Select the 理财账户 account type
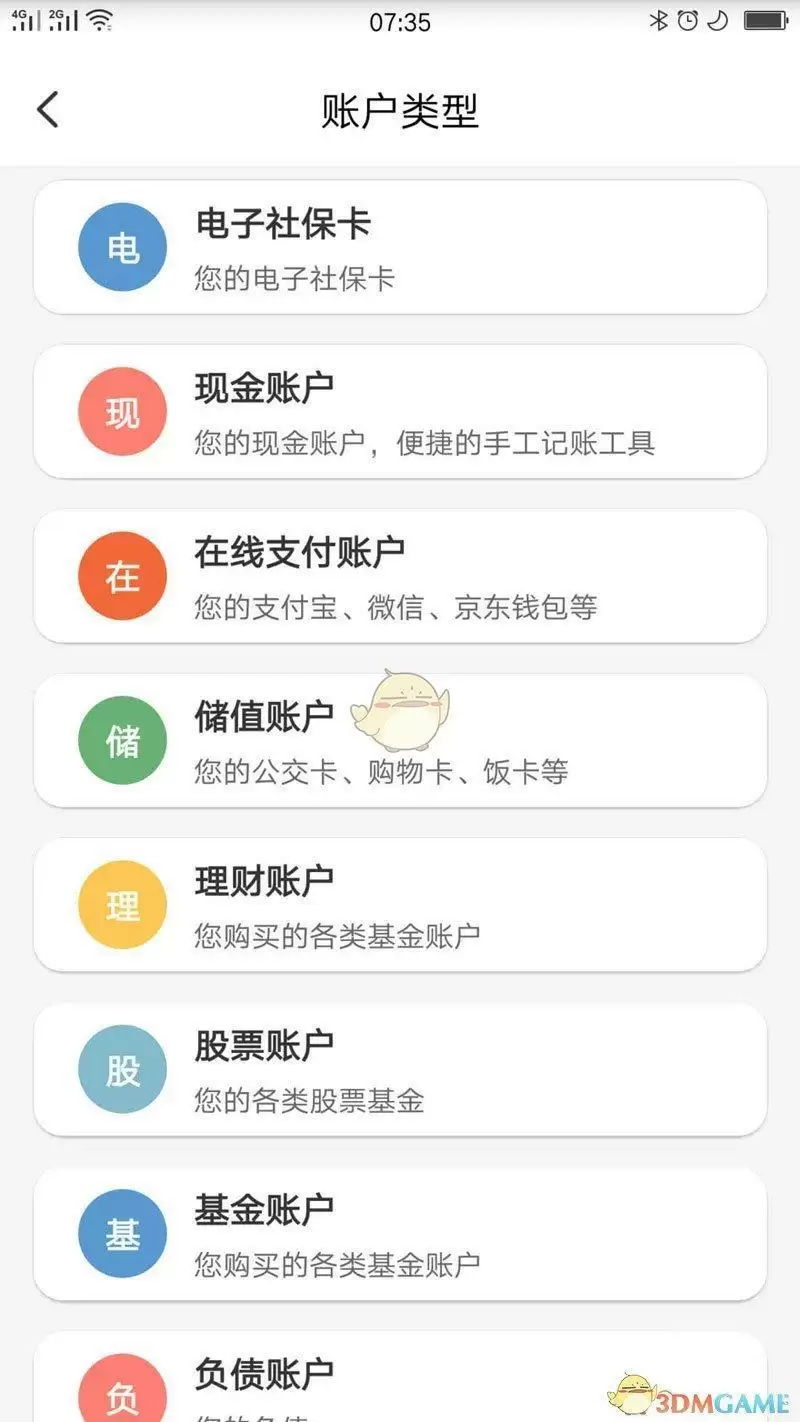This screenshot has height=1422, width=800. pos(400,904)
